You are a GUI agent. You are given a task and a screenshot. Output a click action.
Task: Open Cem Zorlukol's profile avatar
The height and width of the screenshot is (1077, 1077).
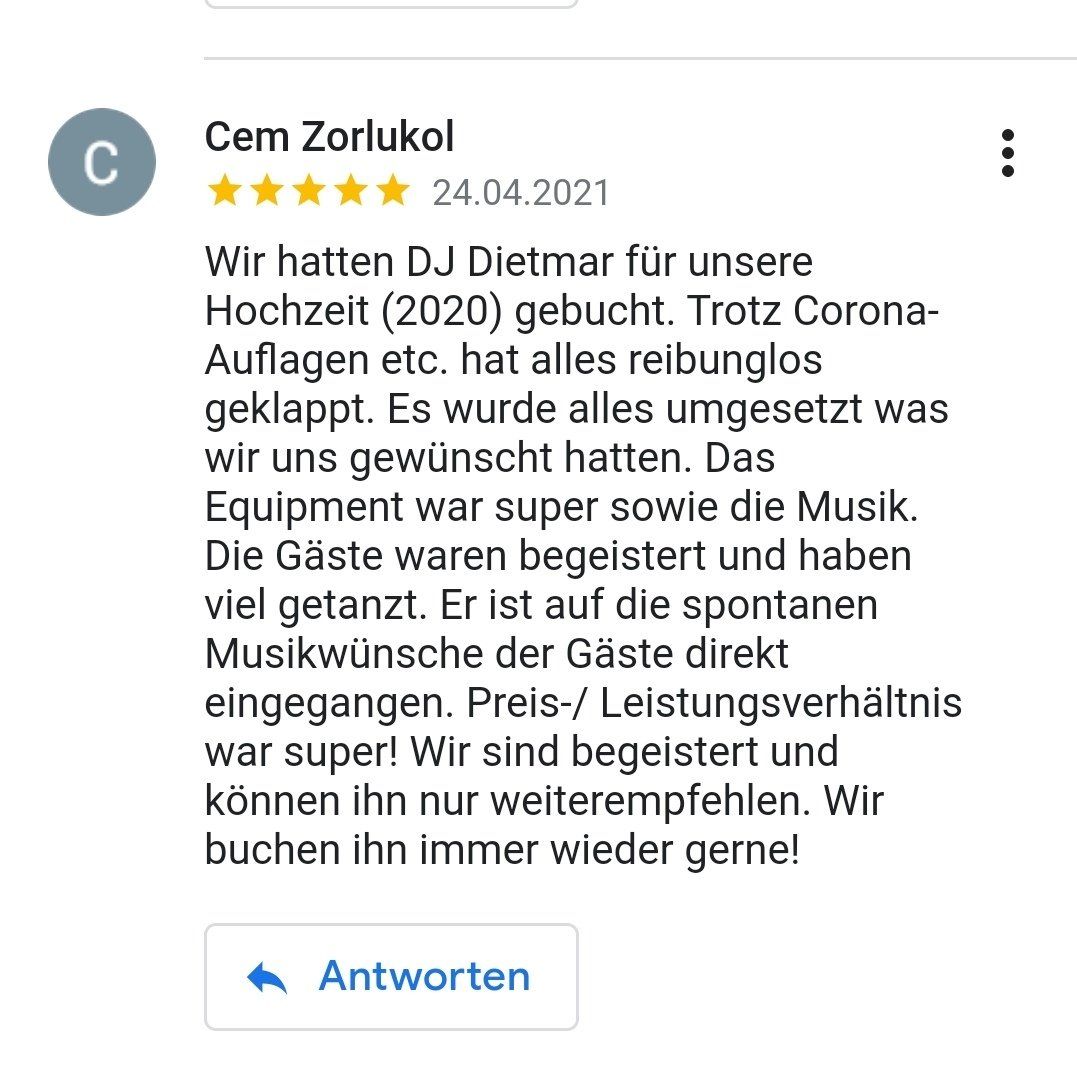102,162
